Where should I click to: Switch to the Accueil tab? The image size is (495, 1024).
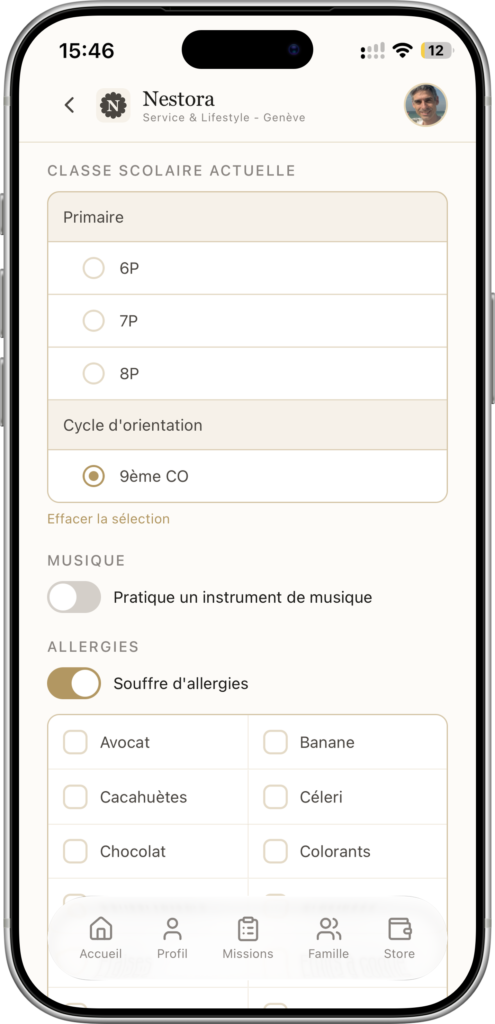pyautogui.click(x=101, y=938)
